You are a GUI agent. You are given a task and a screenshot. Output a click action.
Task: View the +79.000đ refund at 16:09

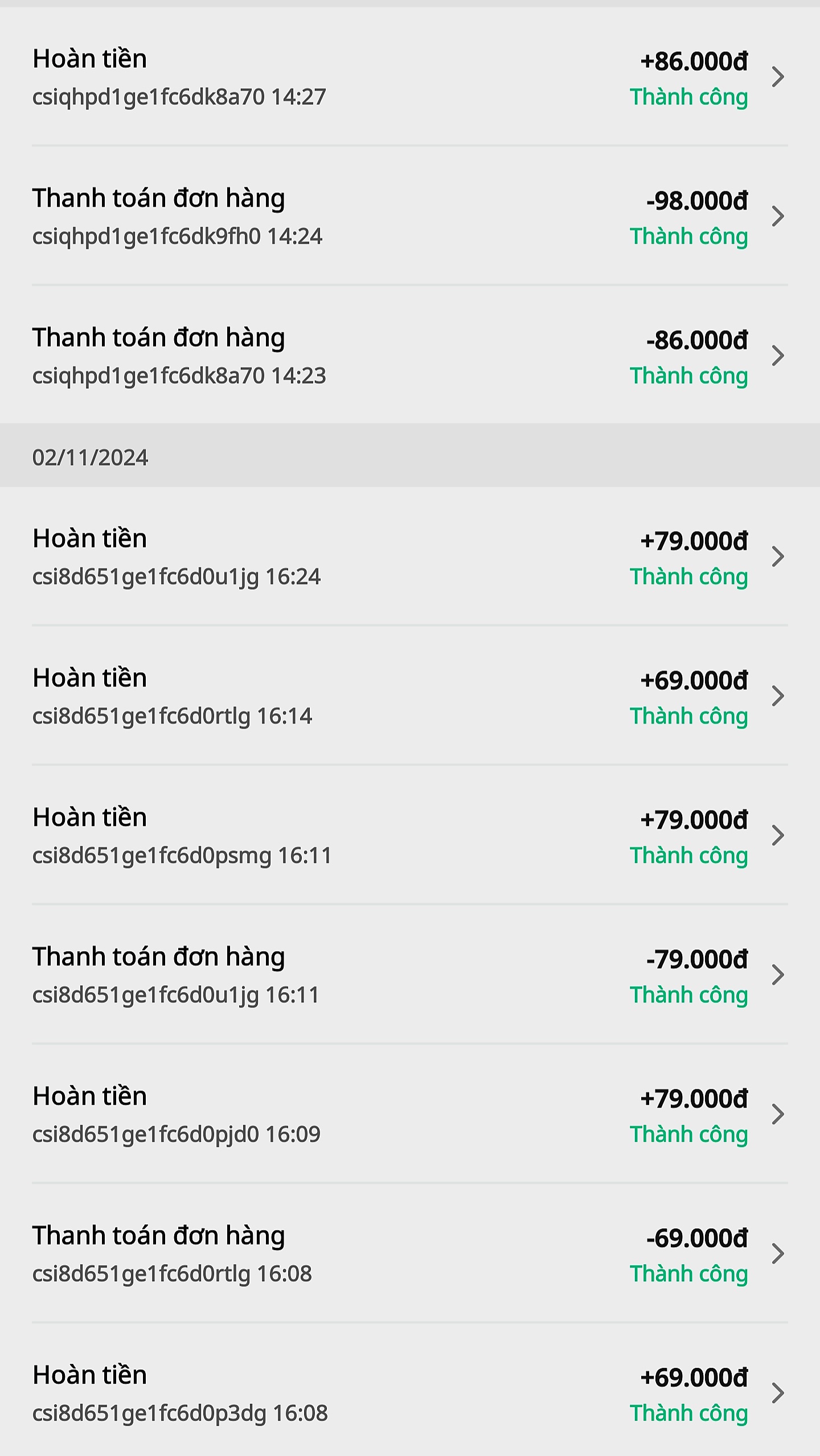coord(409,1114)
